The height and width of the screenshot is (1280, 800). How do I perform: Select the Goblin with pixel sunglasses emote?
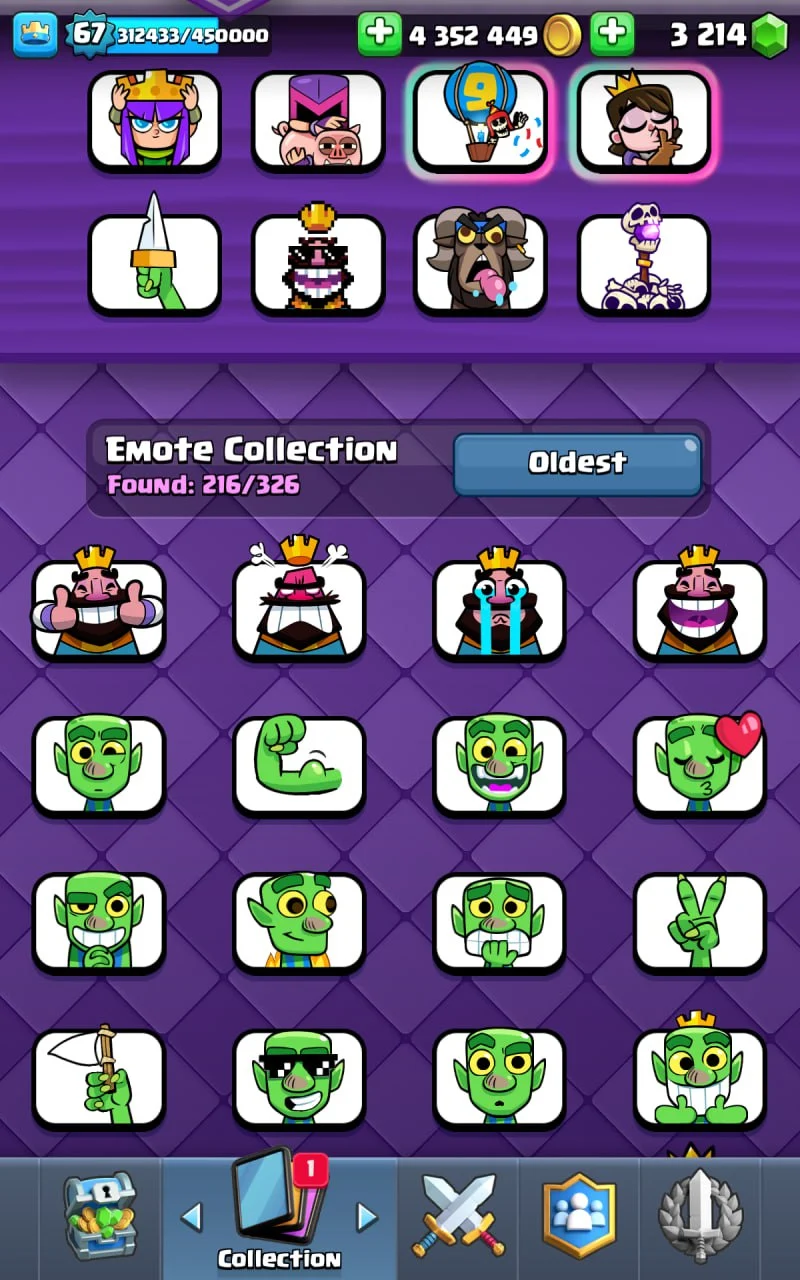coord(299,1078)
